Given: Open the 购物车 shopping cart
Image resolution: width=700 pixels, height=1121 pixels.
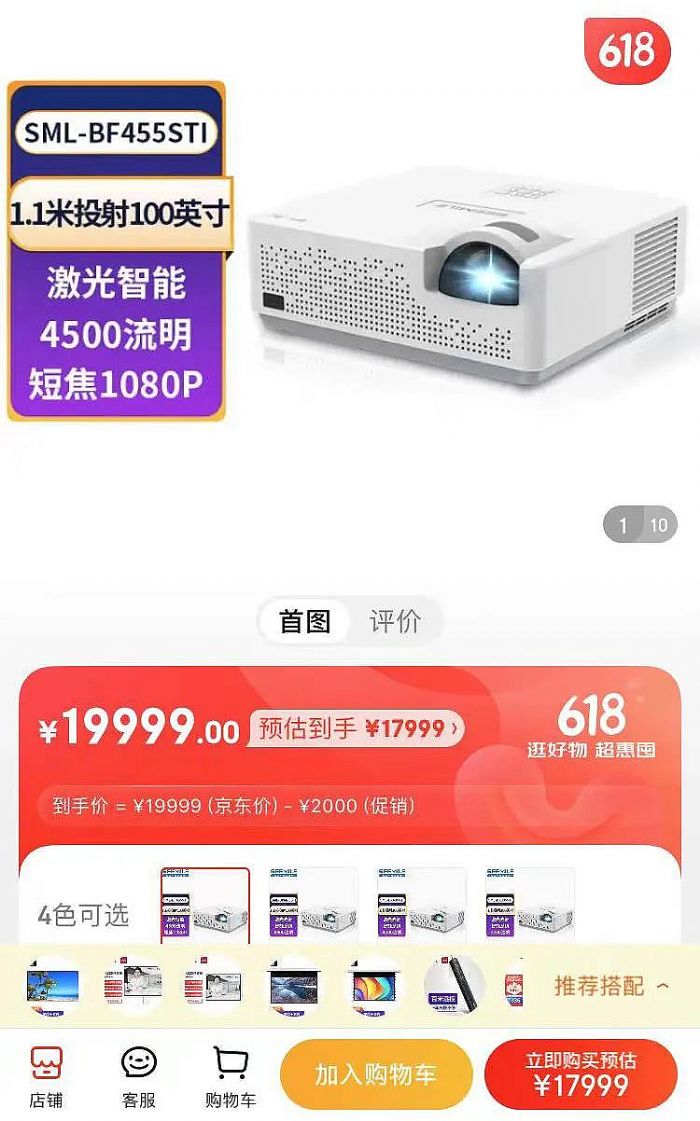Looking at the screenshot, I should point(231,1076).
